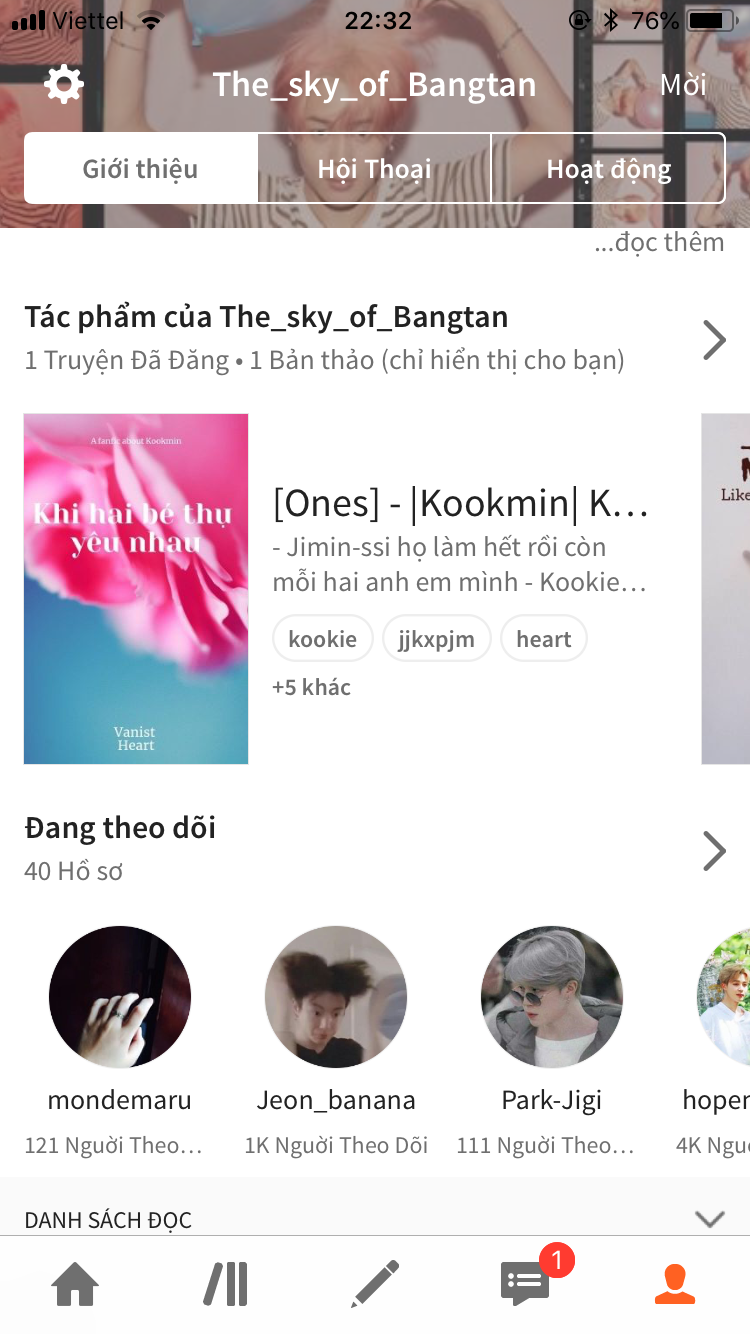Viewport: 750px width, 1334px height.
Task: Open Jeon_banana's profile
Action: [x=336, y=997]
